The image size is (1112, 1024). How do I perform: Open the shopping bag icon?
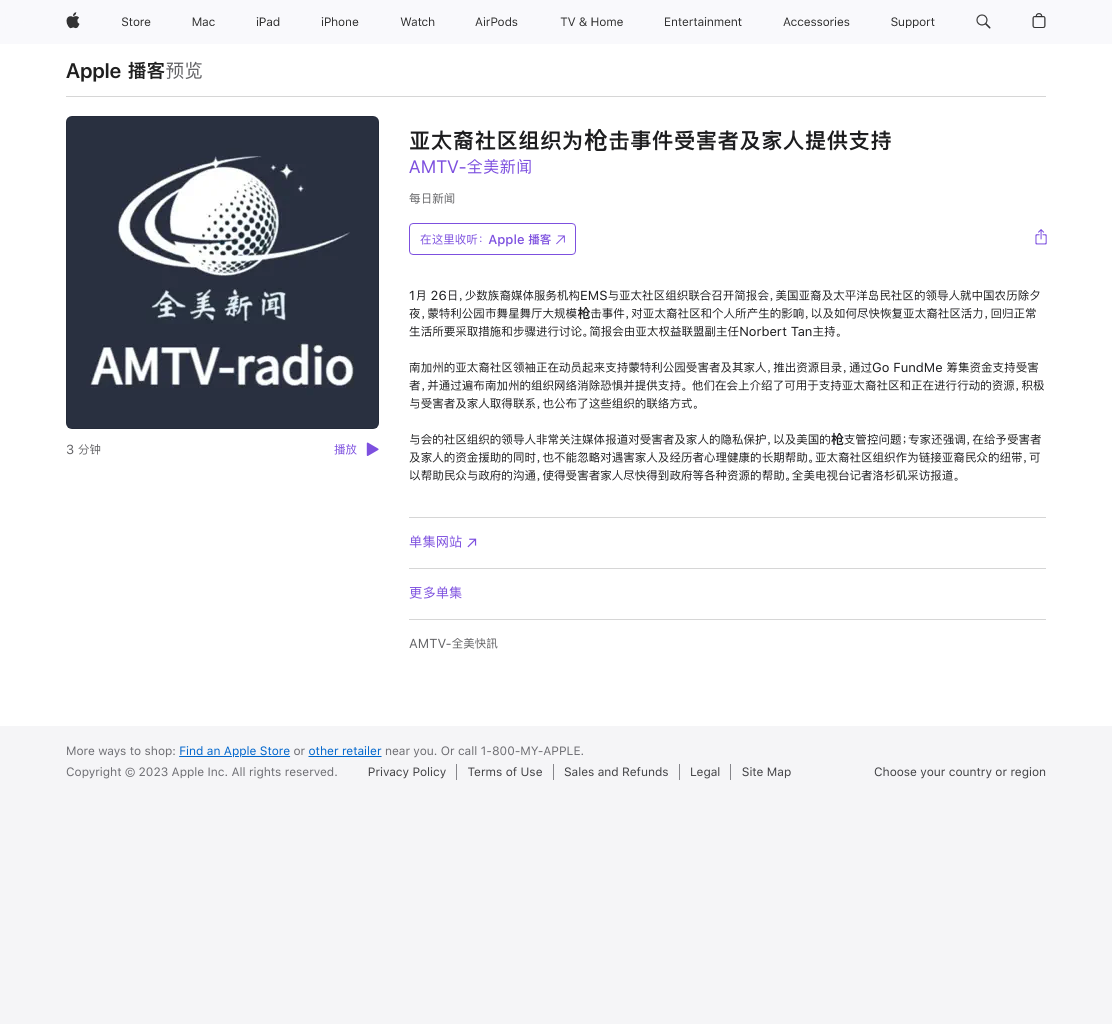[1038, 21]
